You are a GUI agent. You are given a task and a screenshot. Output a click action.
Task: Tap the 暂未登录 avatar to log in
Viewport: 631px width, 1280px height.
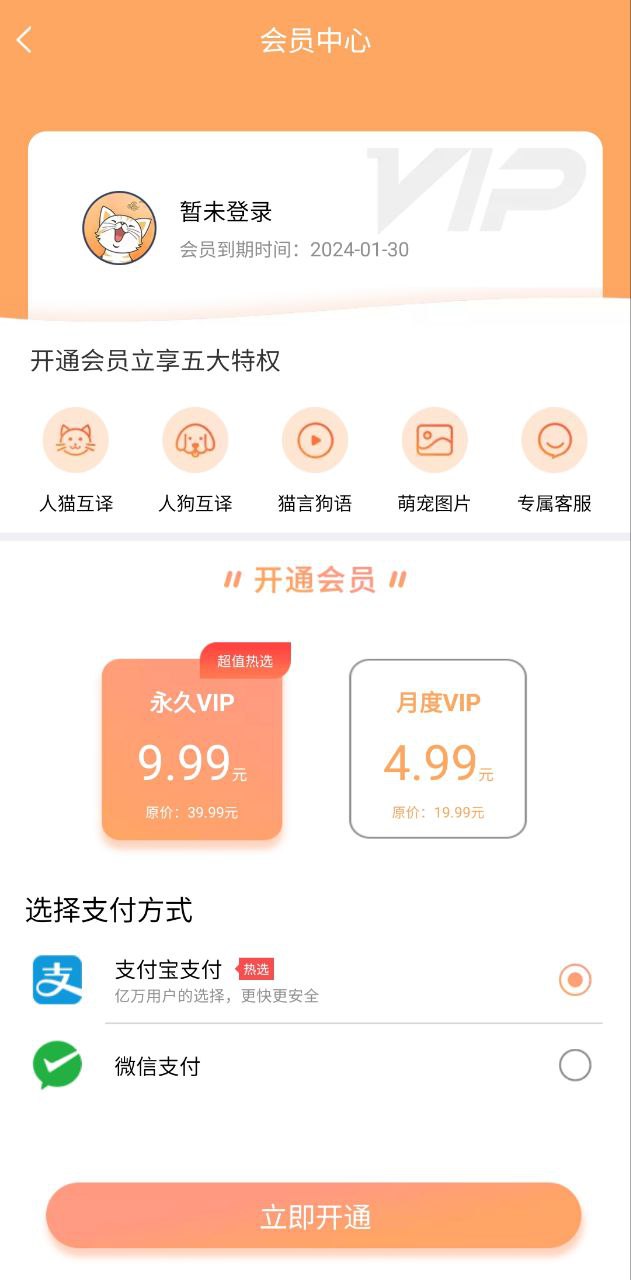click(119, 228)
